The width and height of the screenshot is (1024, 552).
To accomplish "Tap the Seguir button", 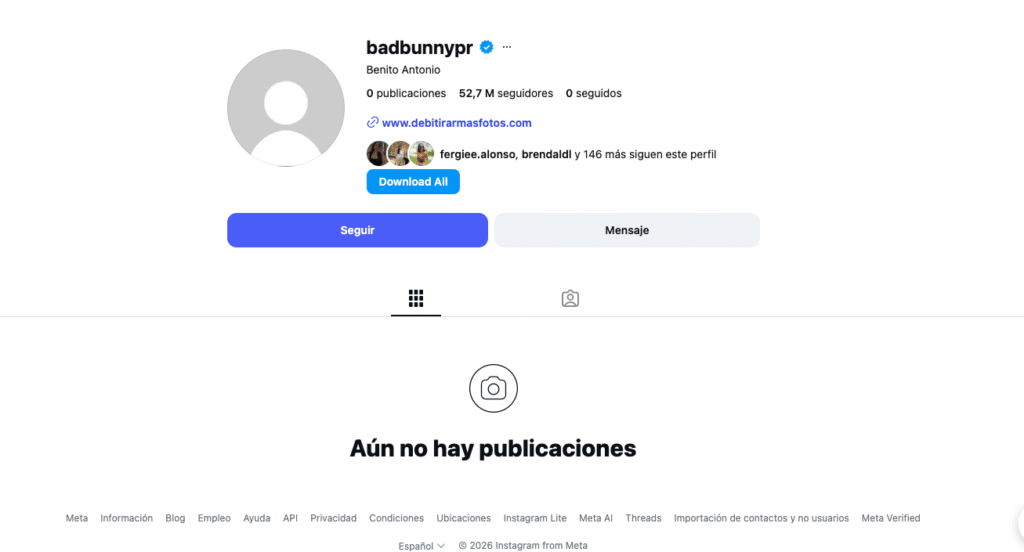I will tap(357, 230).
